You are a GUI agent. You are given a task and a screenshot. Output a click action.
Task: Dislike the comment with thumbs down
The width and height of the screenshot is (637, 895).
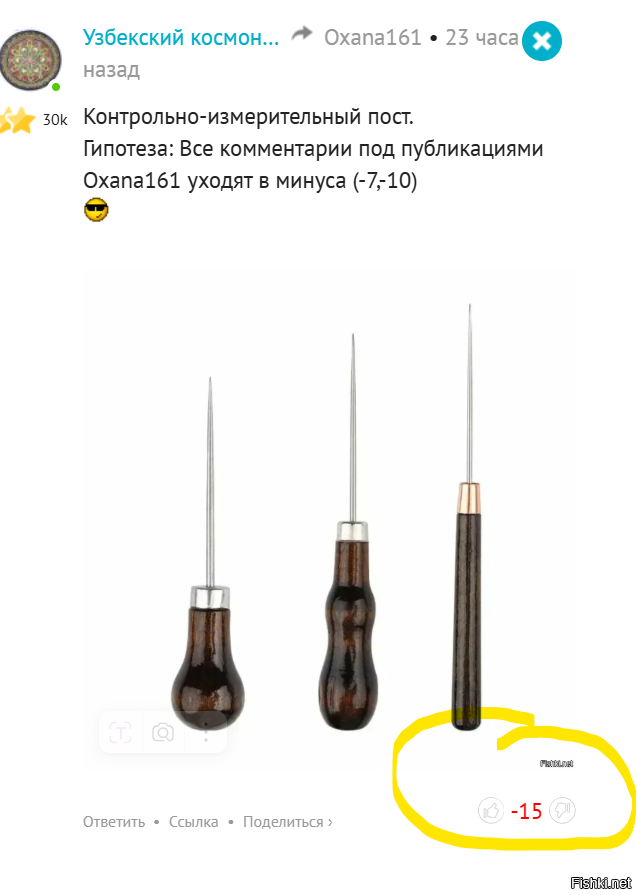562,810
